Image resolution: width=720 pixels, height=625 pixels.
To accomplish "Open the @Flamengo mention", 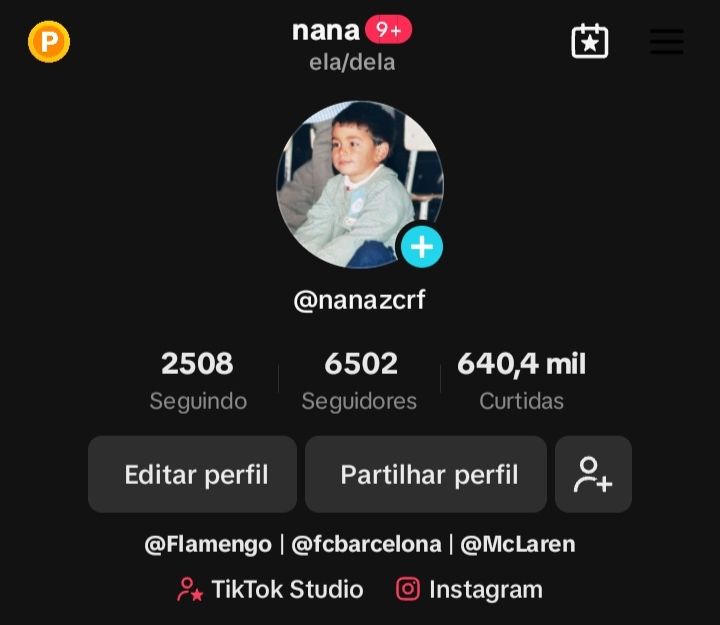I will tap(208, 544).
